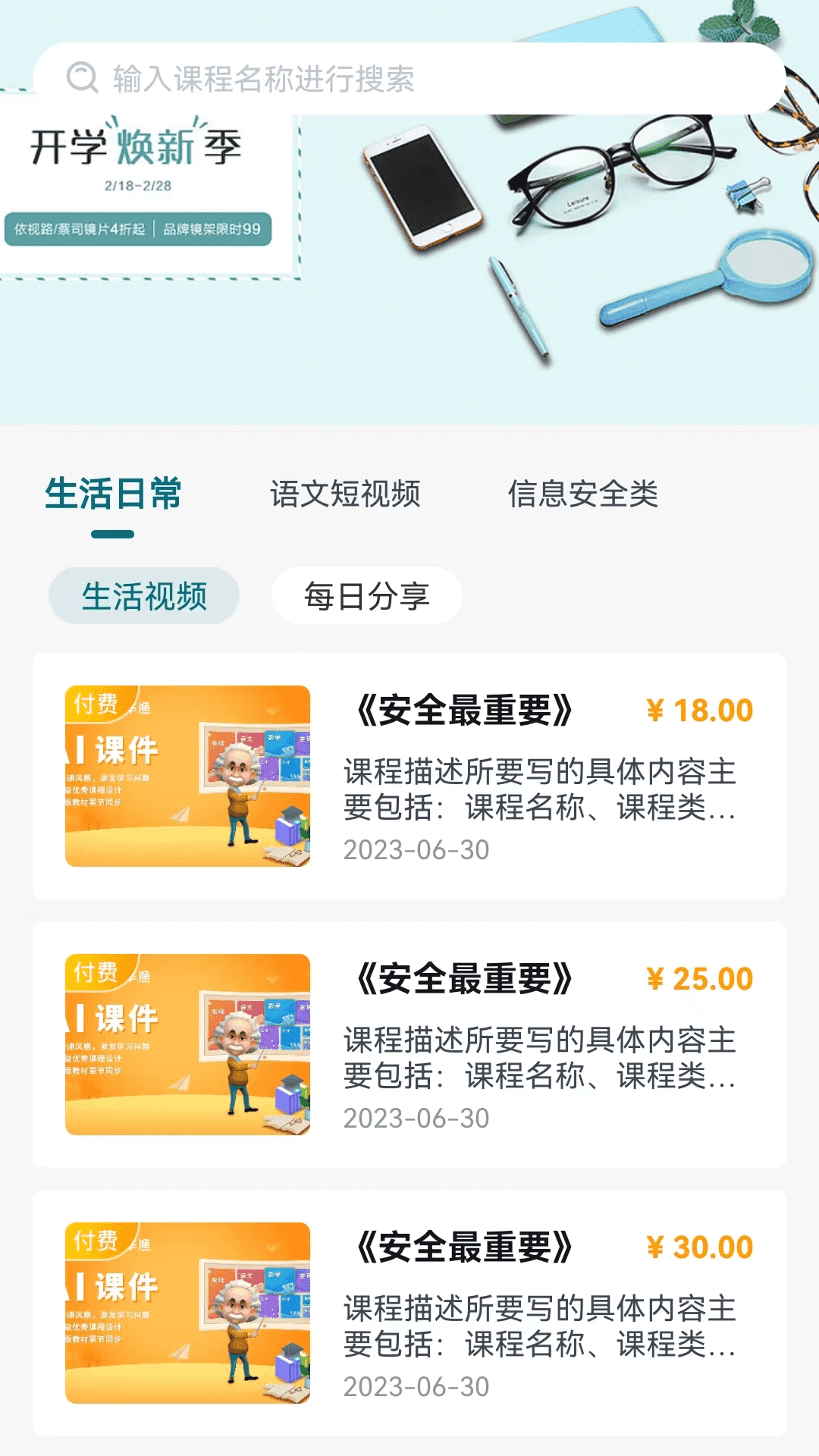Viewport: 819px width, 1456px height.
Task: Click the ¥30.00 price label
Action: 702,1247
